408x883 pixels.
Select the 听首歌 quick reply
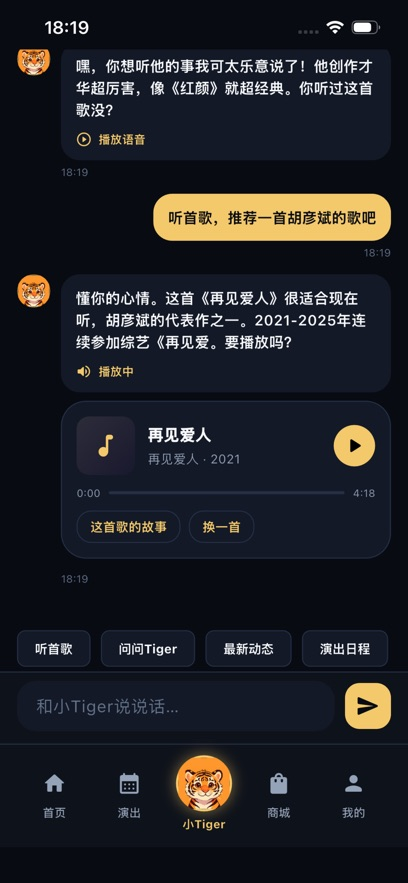[x=54, y=649]
